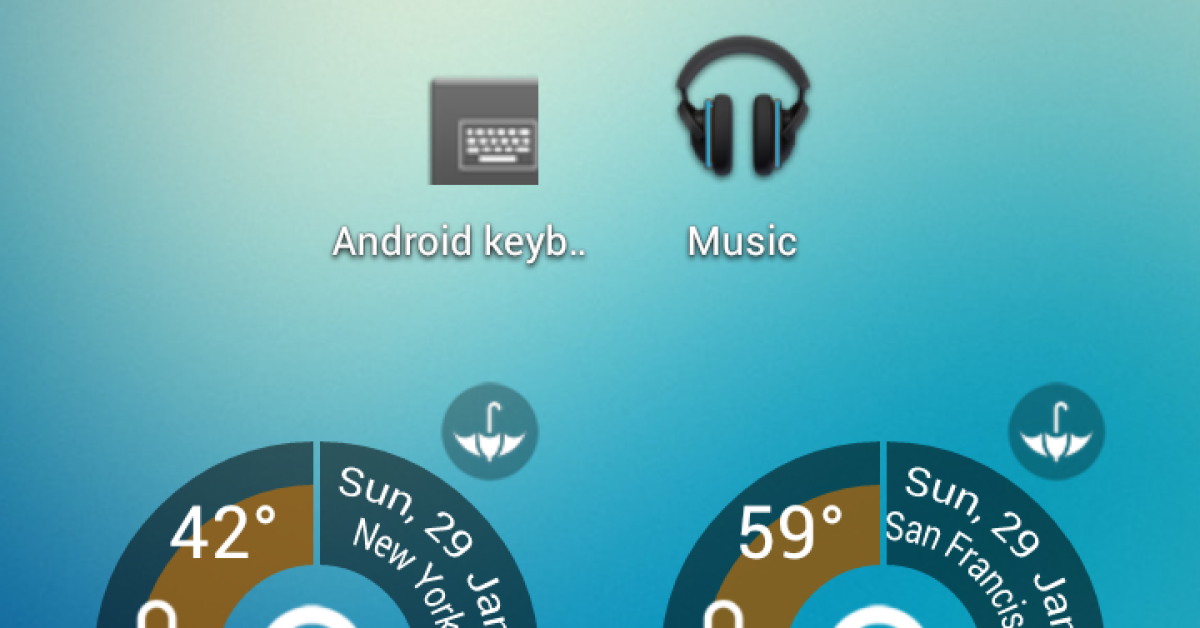Image resolution: width=1200 pixels, height=628 pixels.
Task: Open the Android keyboard app
Action: pyautogui.click(x=484, y=131)
